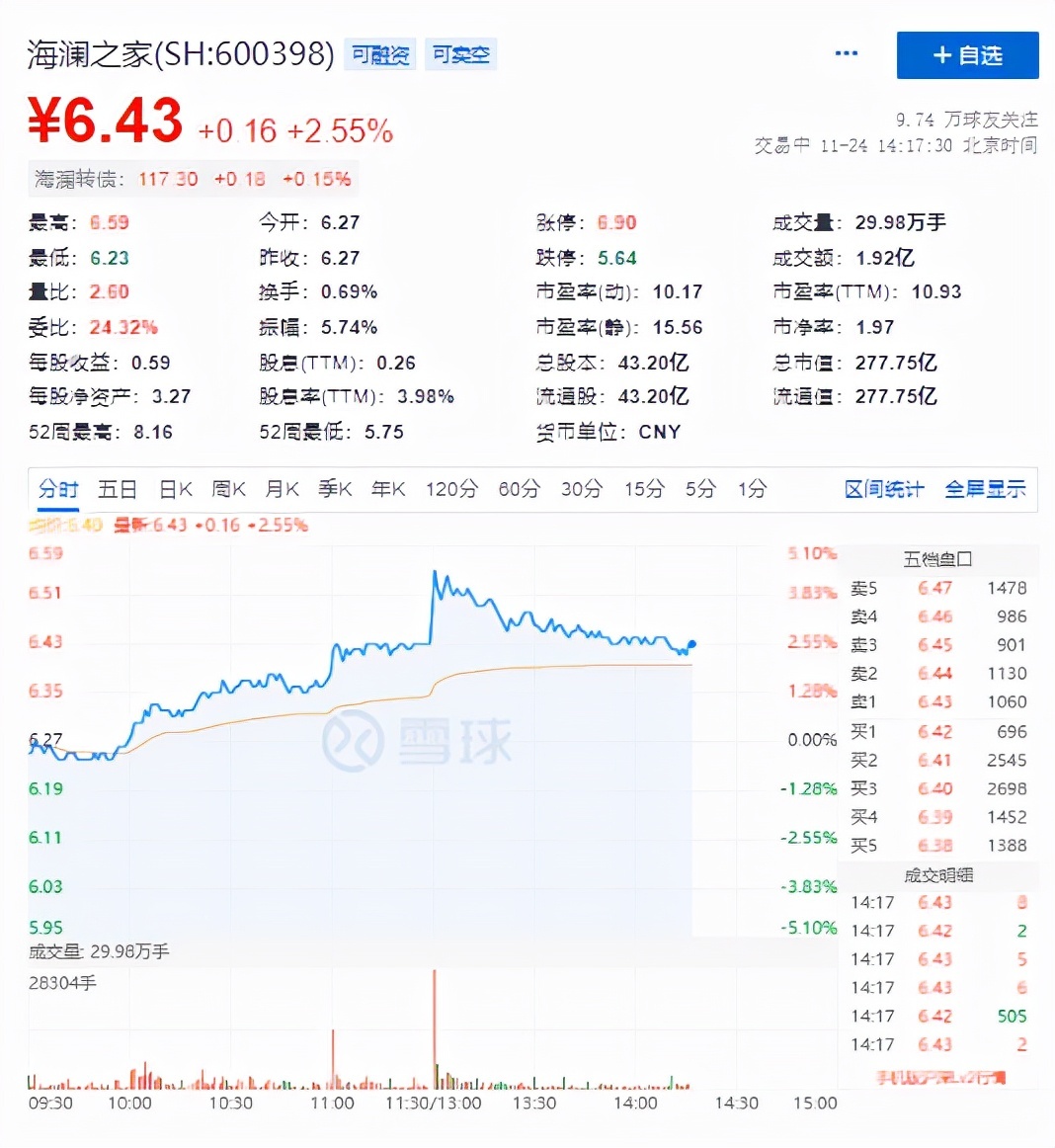Image resolution: width=1055 pixels, height=1148 pixels.
Task: Select the 120分 chart interval
Action: click(x=451, y=489)
